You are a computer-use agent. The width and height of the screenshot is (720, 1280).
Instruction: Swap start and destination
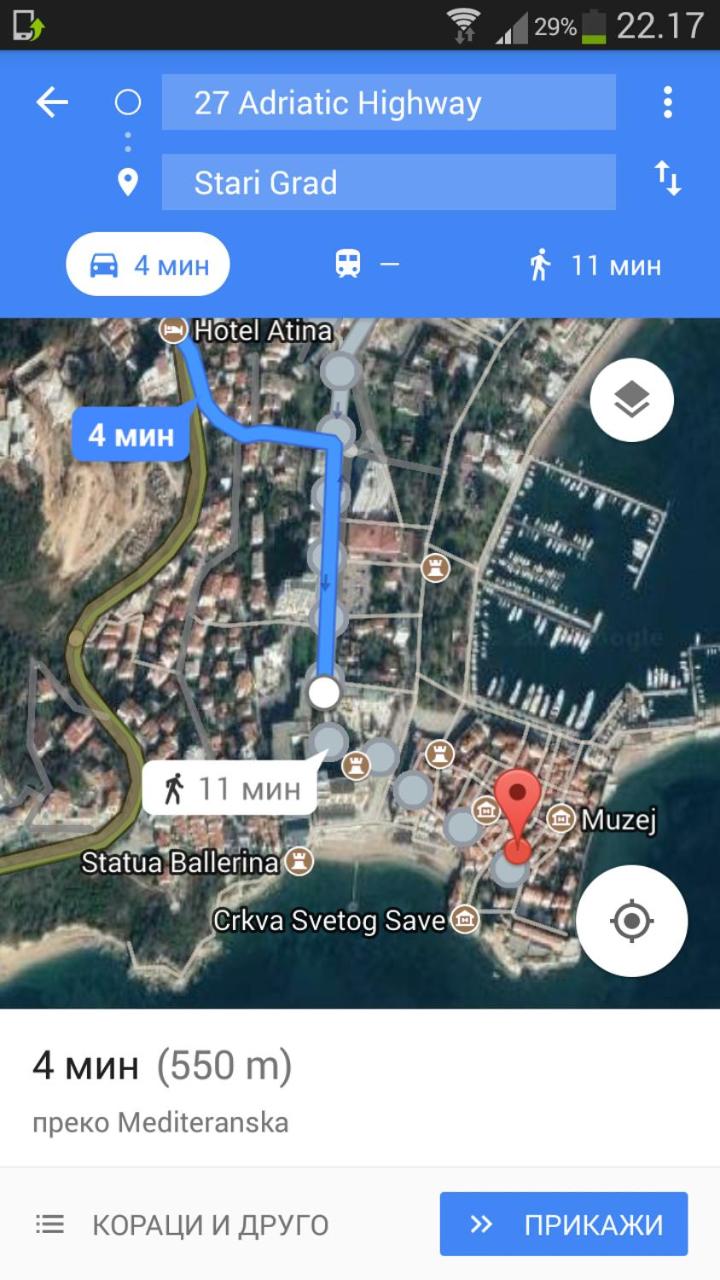coord(667,179)
